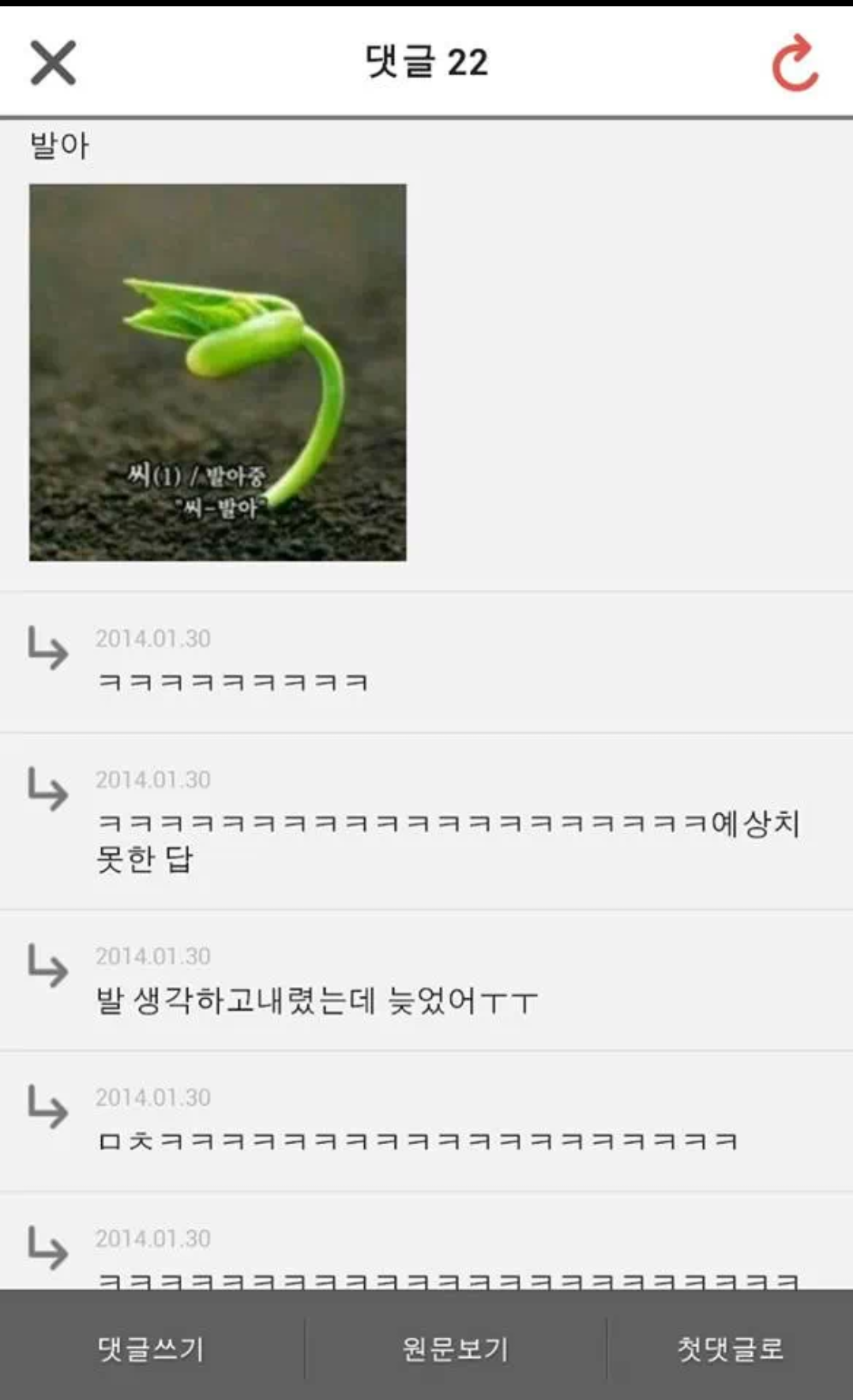View the original post via 원문보기

[x=455, y=1349]
